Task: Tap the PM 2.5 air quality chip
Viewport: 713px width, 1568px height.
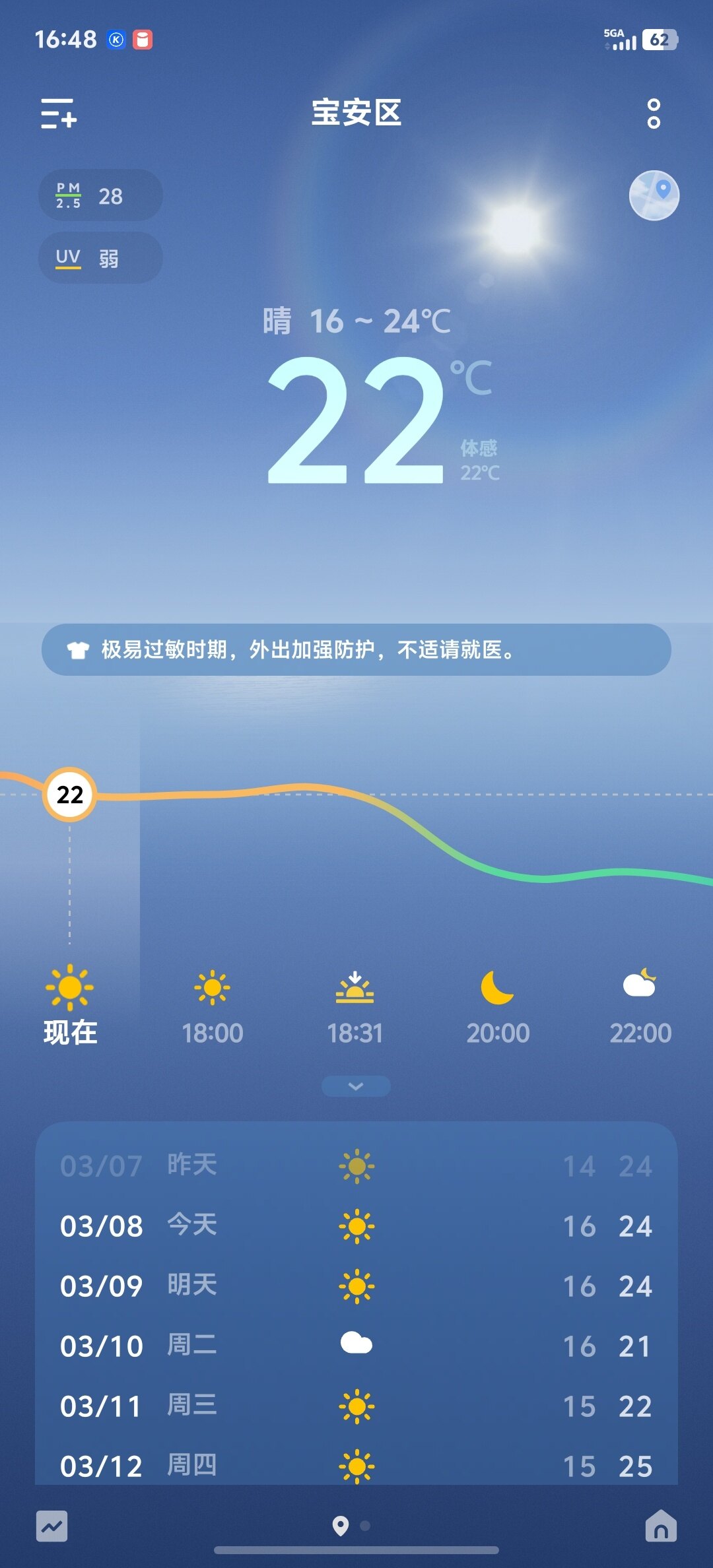Action: tap(100, 195)
